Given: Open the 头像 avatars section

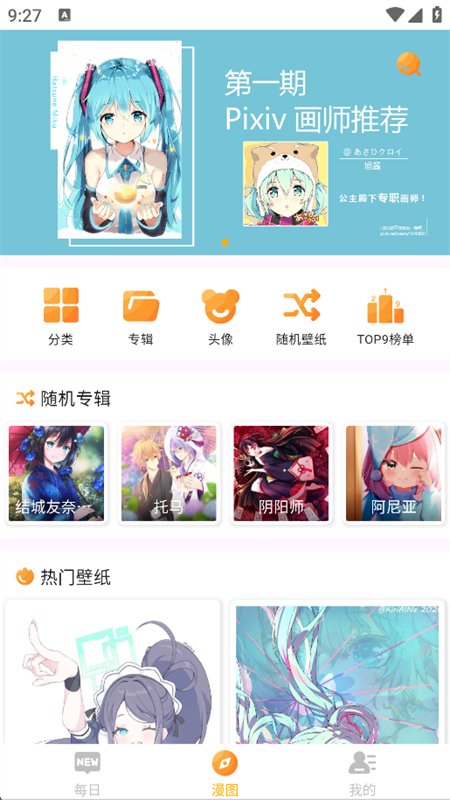Looking at the screenshot, I should 220,316.
